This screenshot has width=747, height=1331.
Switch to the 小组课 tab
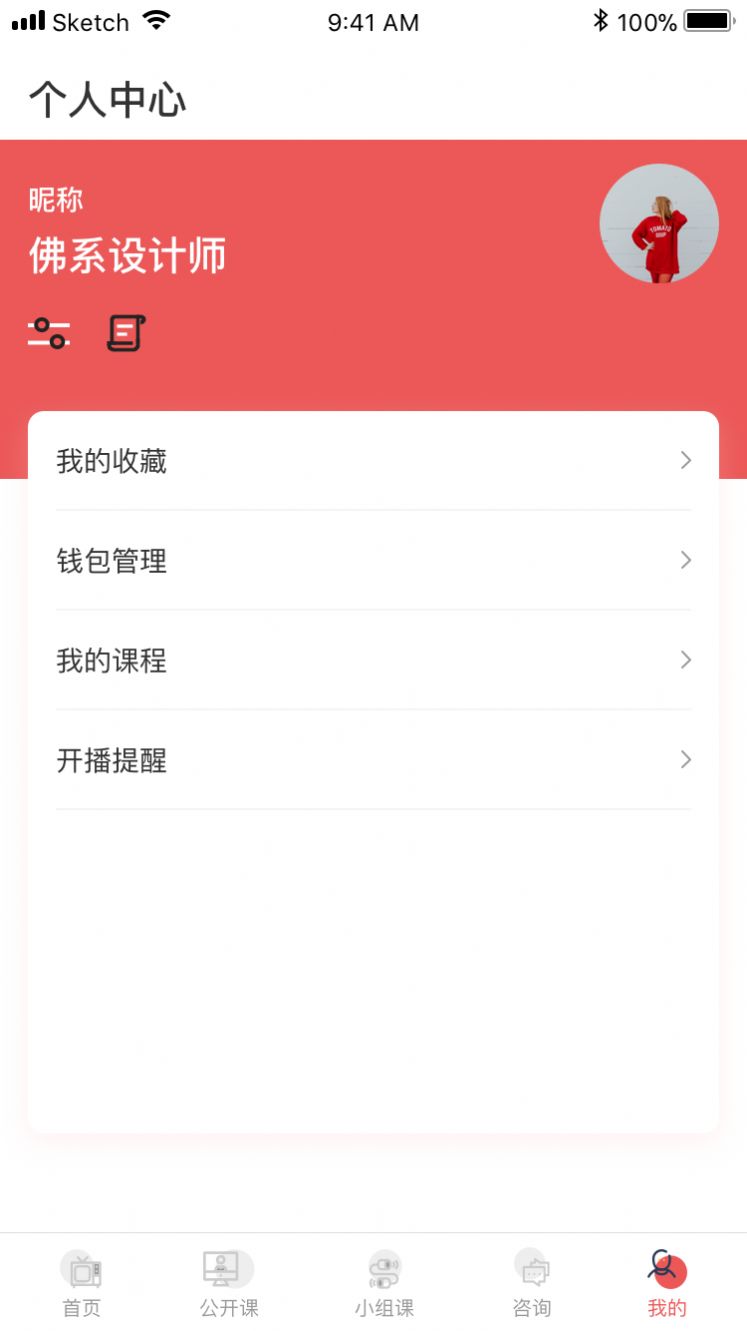(x=384, y=1284)
